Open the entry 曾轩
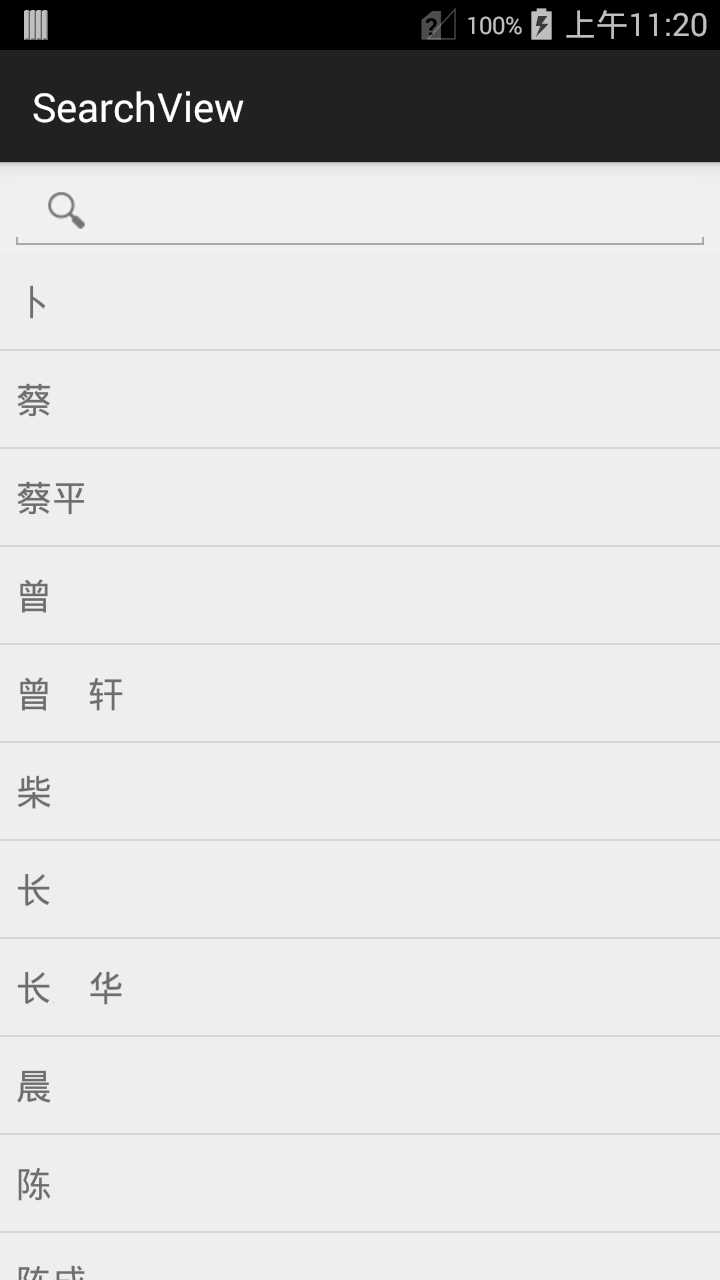 click(x=360, y=692)
